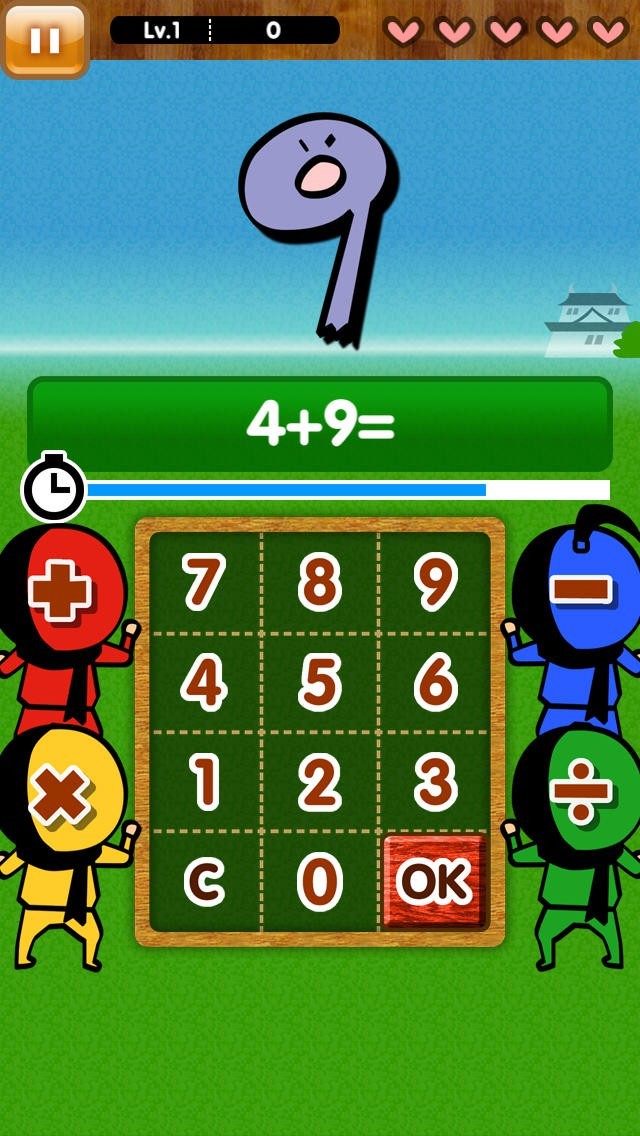
Task: Submit the answer with OK
Action: 434,881
